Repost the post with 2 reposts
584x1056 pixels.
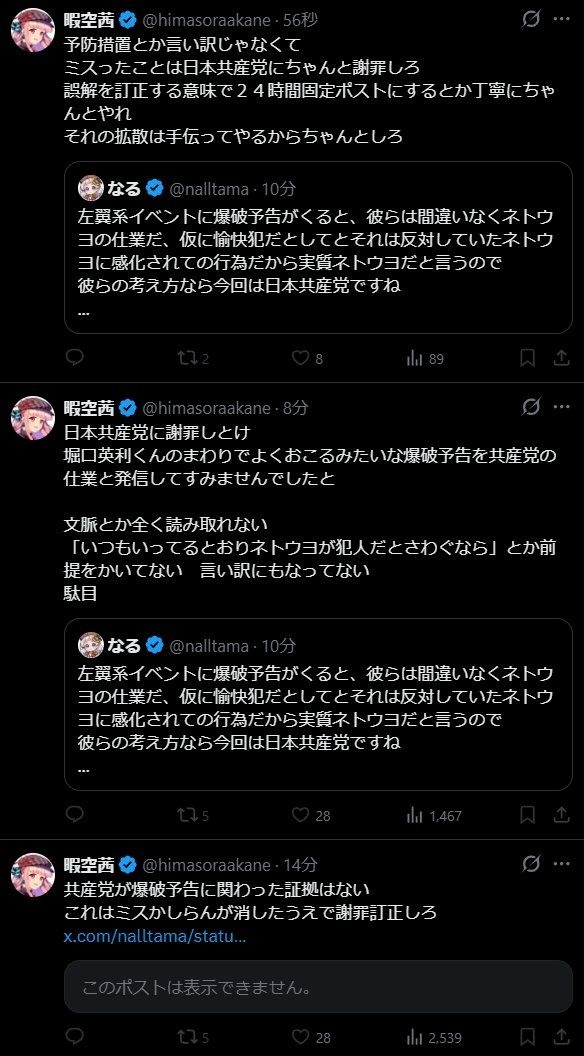[x=193, y=359]
